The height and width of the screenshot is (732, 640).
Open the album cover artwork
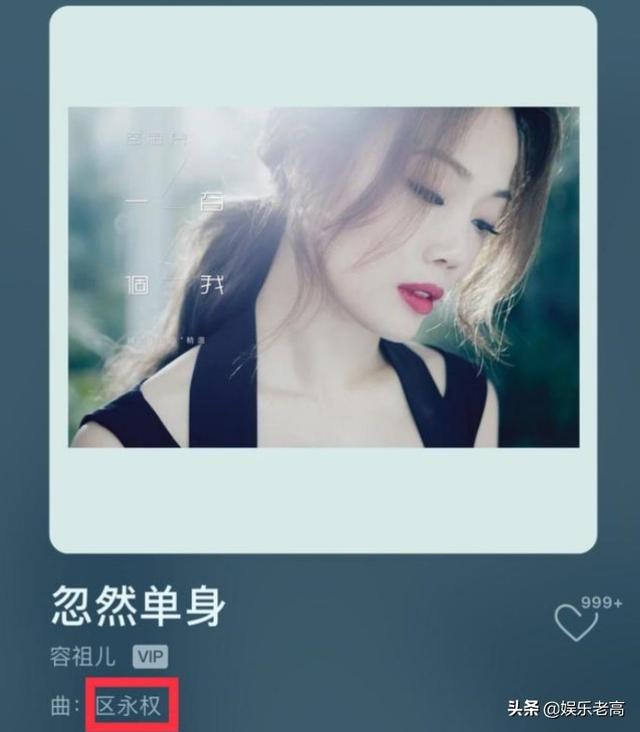(x=323, y=277)
